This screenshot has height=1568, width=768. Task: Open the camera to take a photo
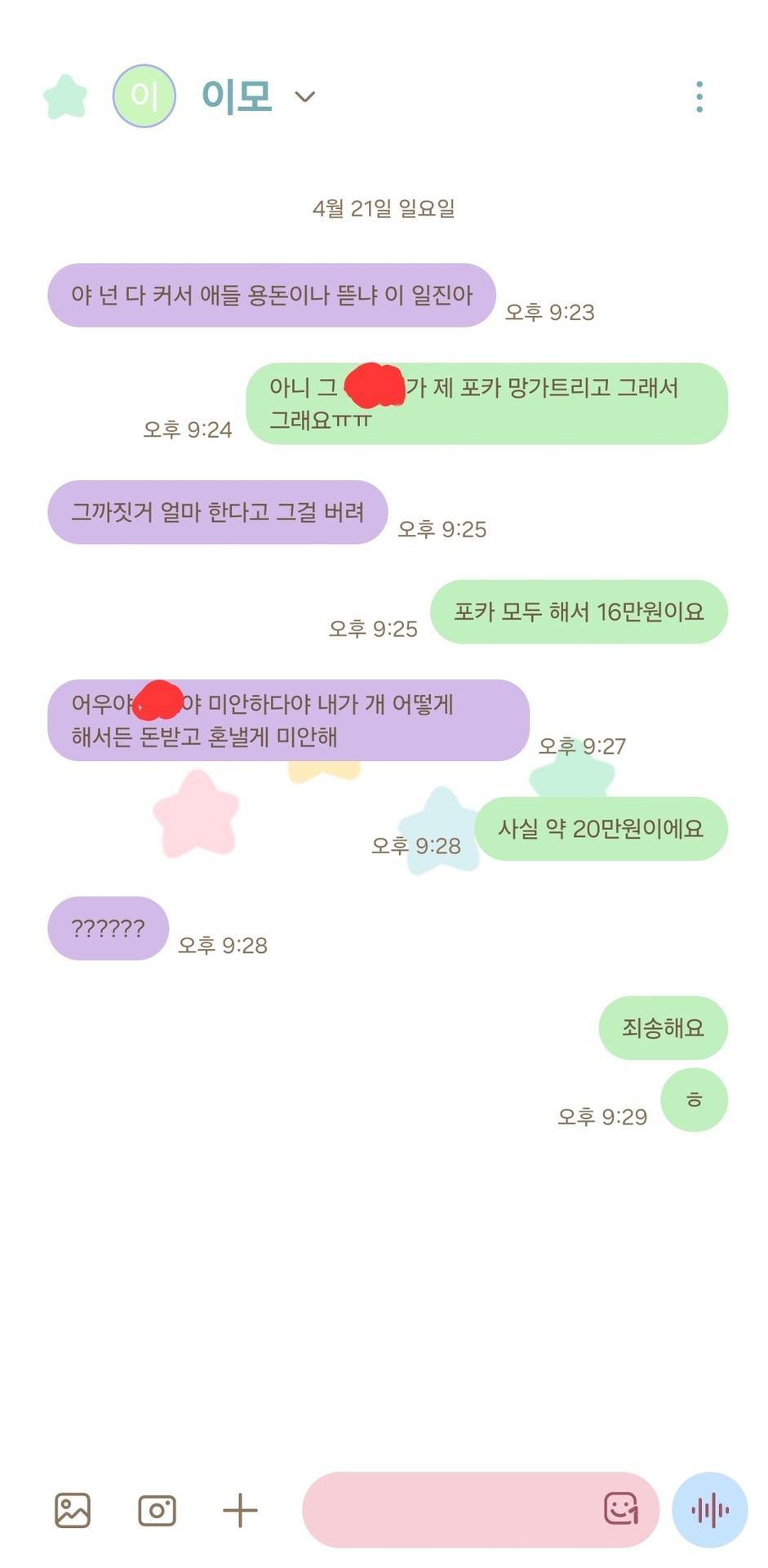158,1511
